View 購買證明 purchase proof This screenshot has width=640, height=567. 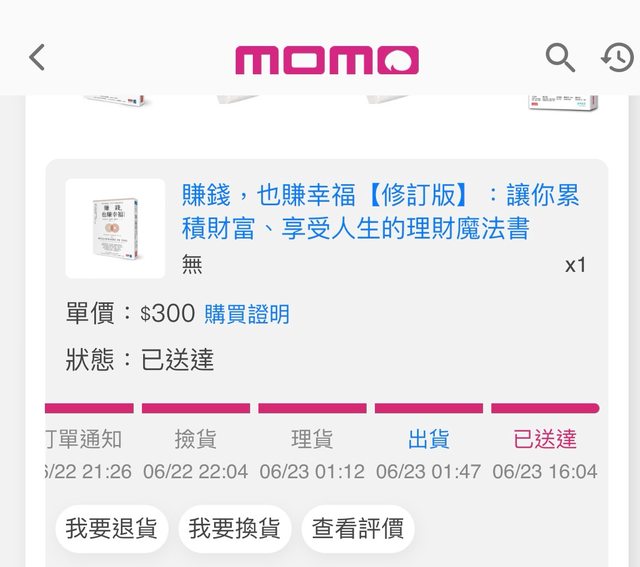tap(247, 314)
